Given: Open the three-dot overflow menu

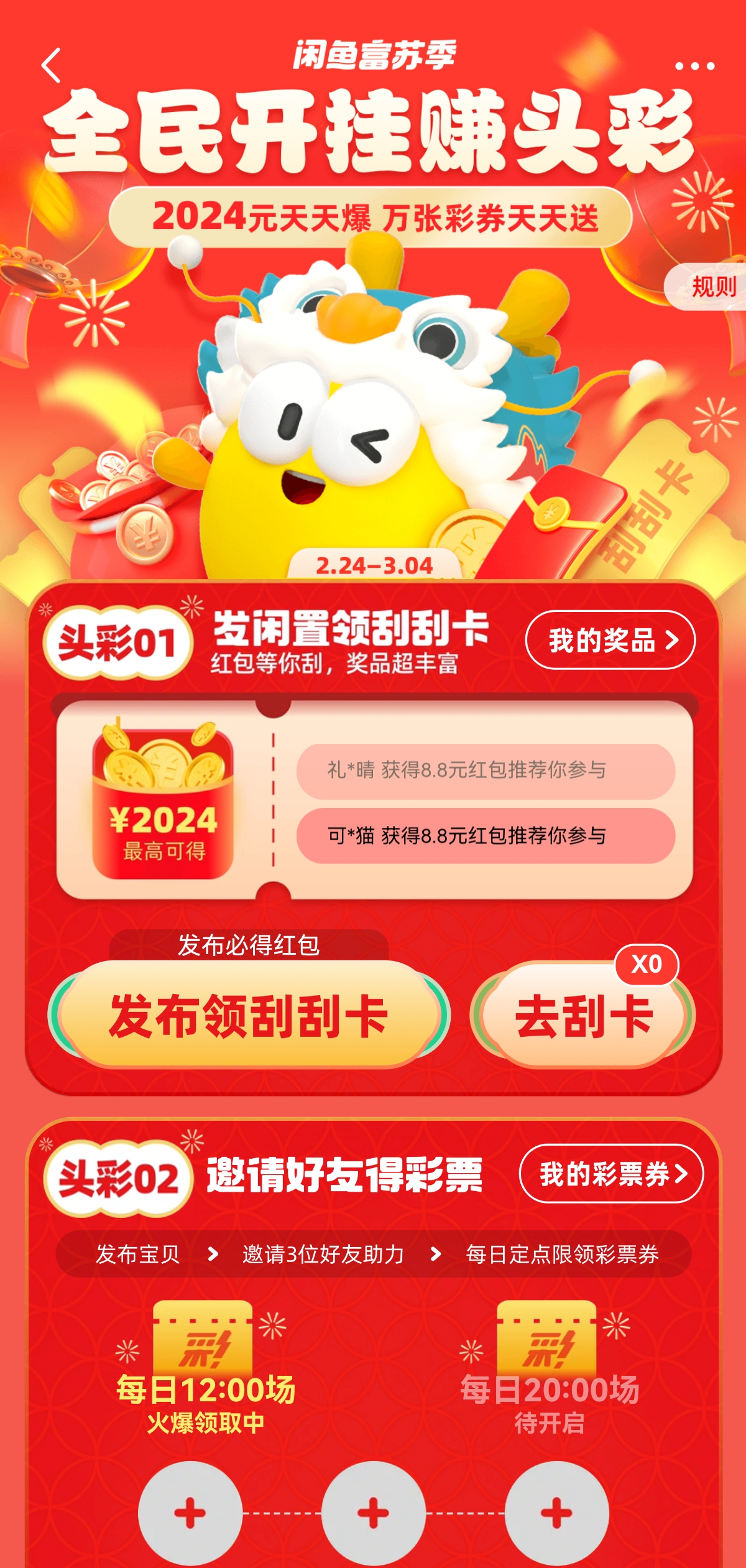Looking at the screenshot, I should (694, 66).
